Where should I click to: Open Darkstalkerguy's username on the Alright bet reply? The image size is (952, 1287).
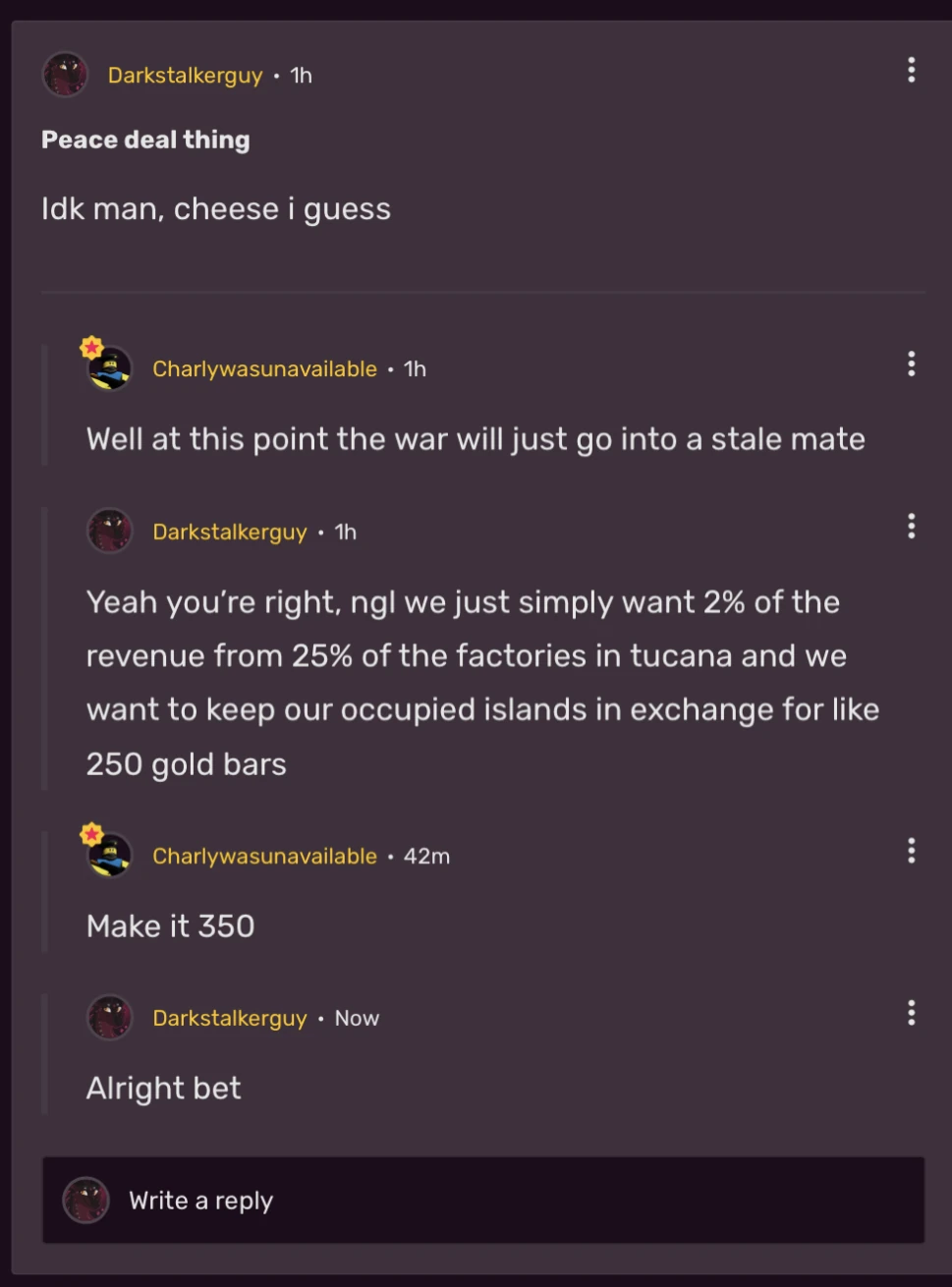coord(229,1019)
